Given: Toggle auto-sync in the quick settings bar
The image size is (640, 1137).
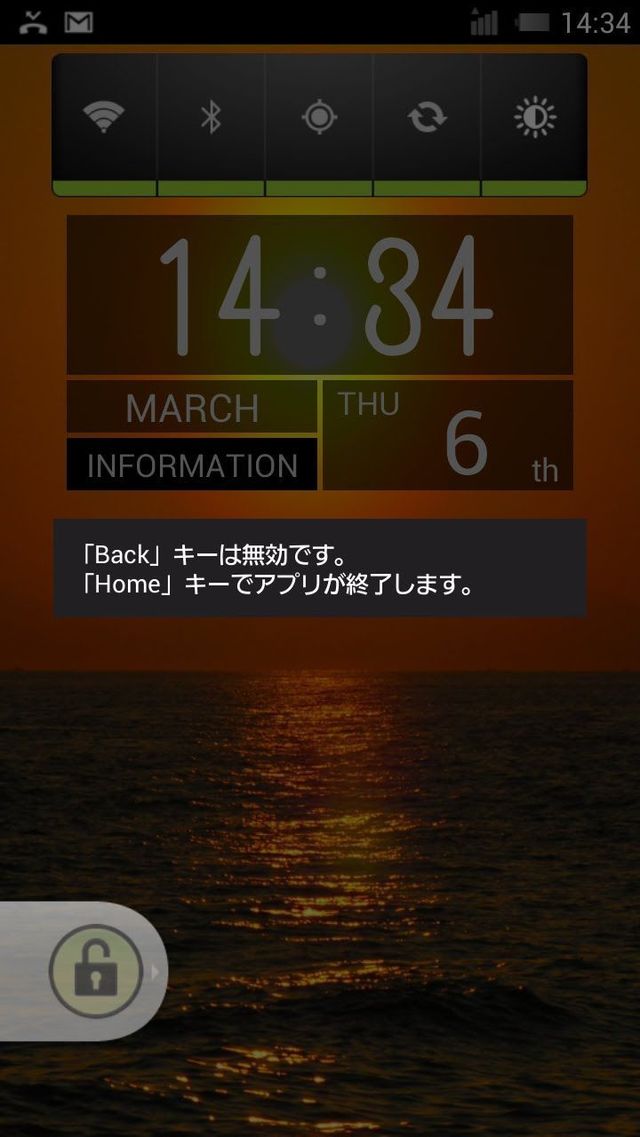Looking at the screenshot, I should pos(427,119).
